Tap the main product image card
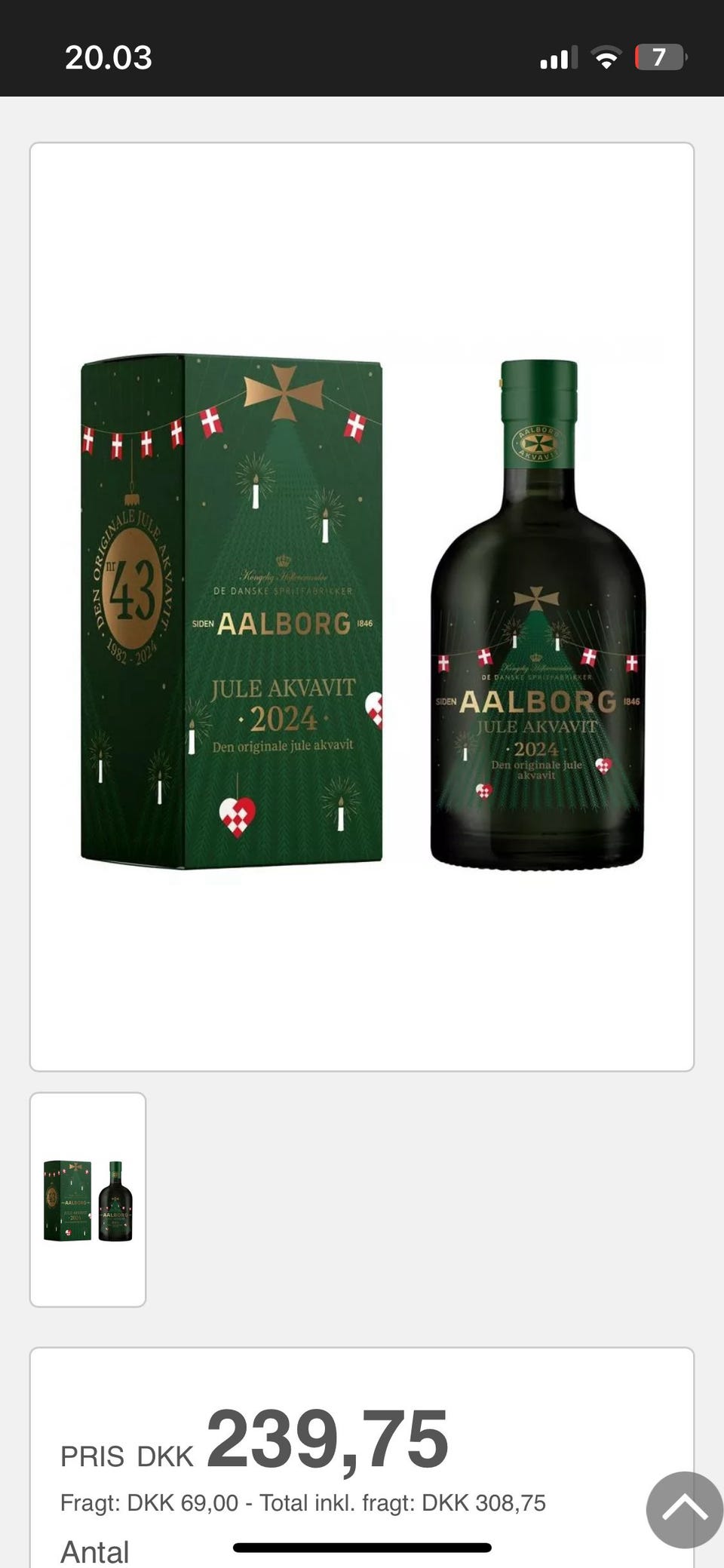Image resolution: width=724 pixels, height=1568 pixels. pyautogui.click(x=362, y=603)
